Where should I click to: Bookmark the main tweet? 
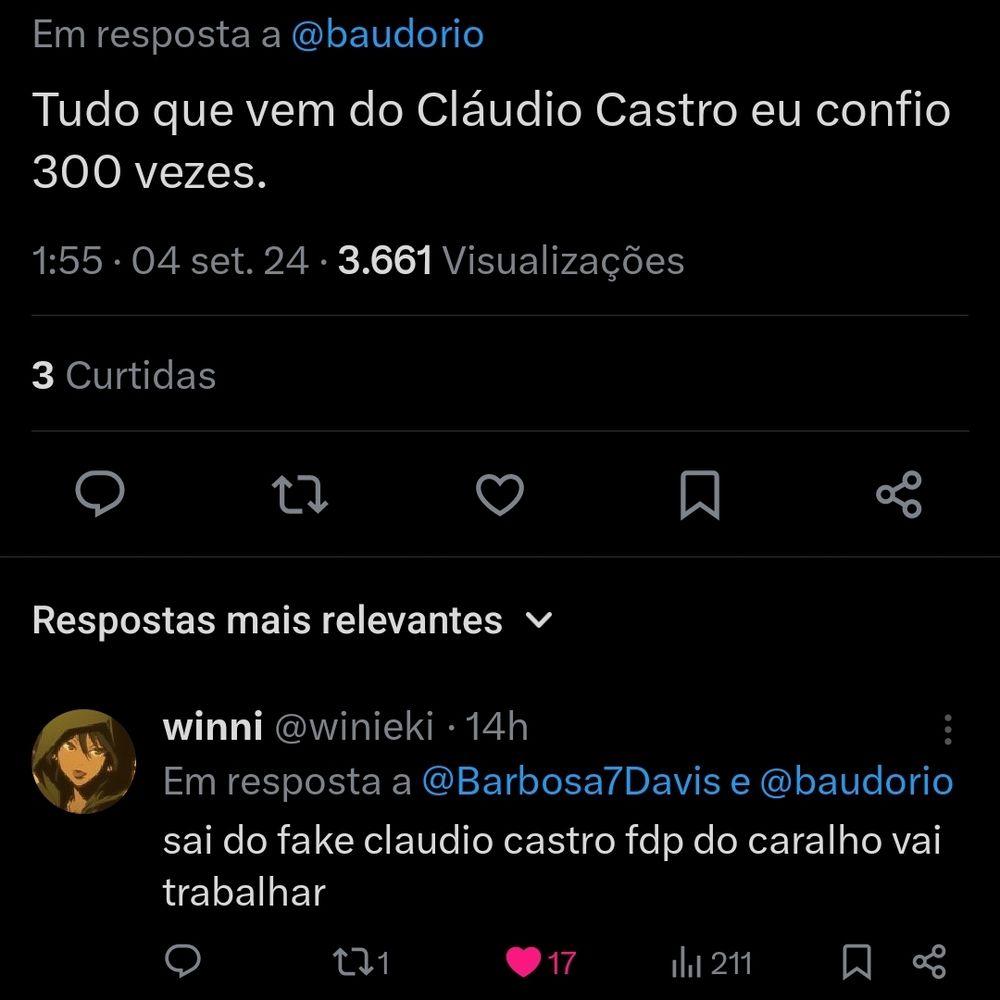tap(700, 495)
